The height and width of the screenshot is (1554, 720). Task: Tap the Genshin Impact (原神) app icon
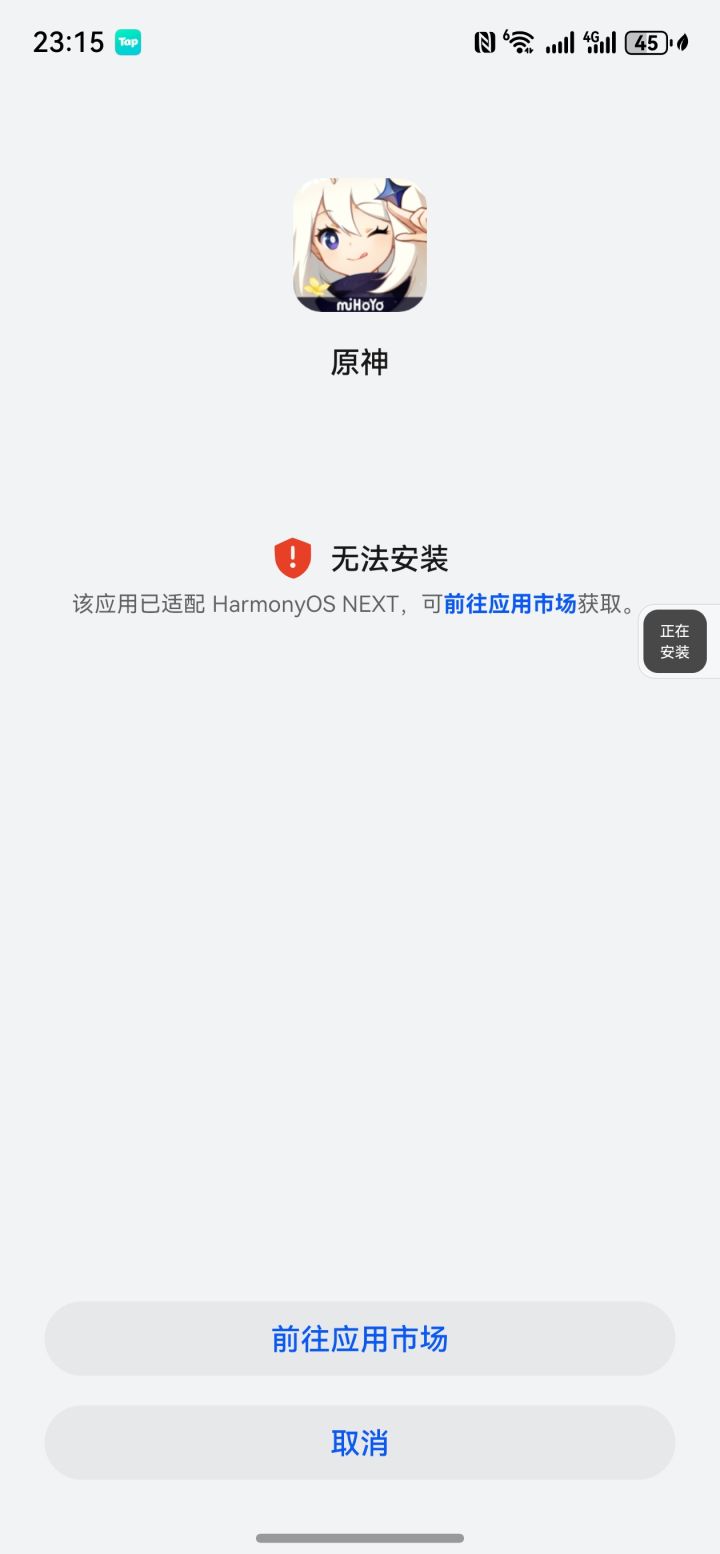(x=360, y=243)
